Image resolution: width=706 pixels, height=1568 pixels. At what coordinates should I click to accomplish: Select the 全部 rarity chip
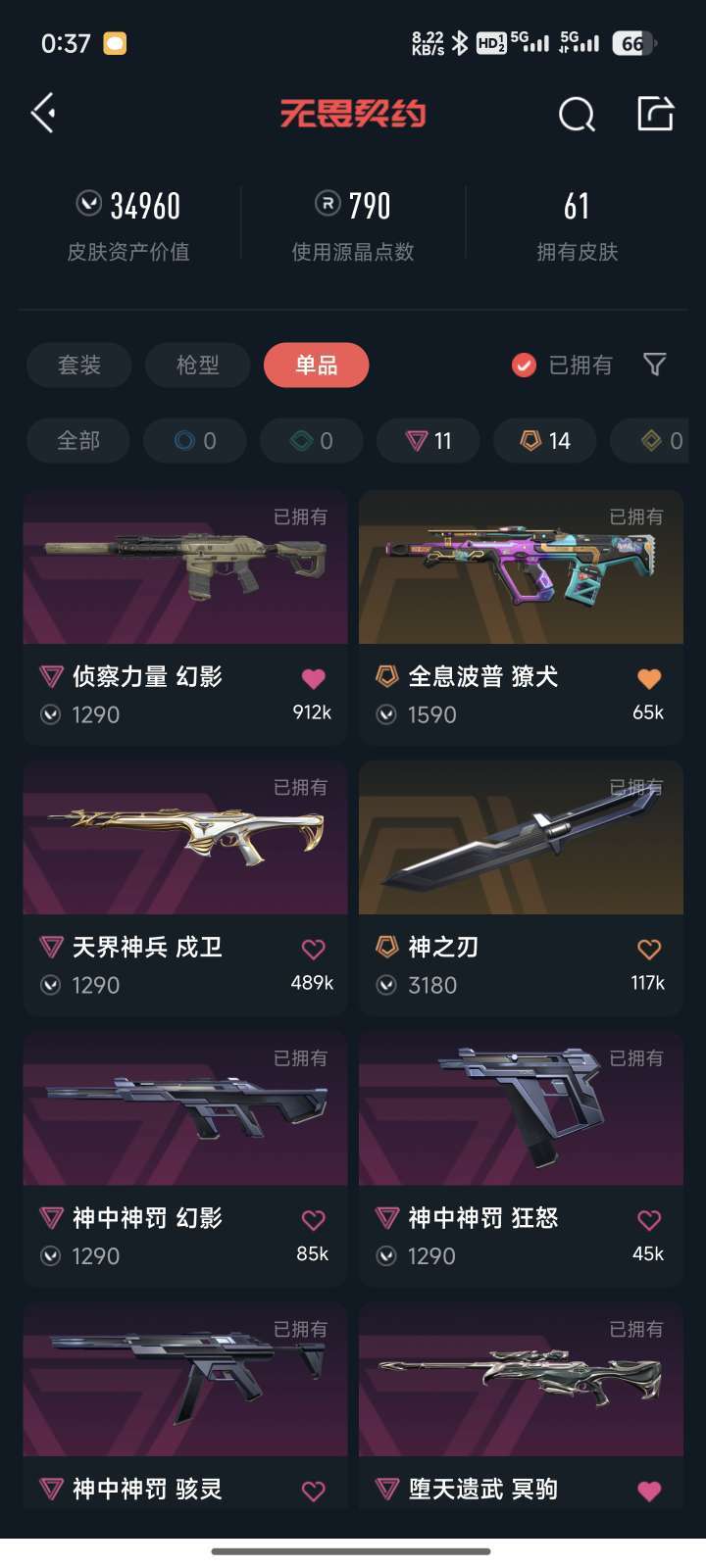click(78, 441)
